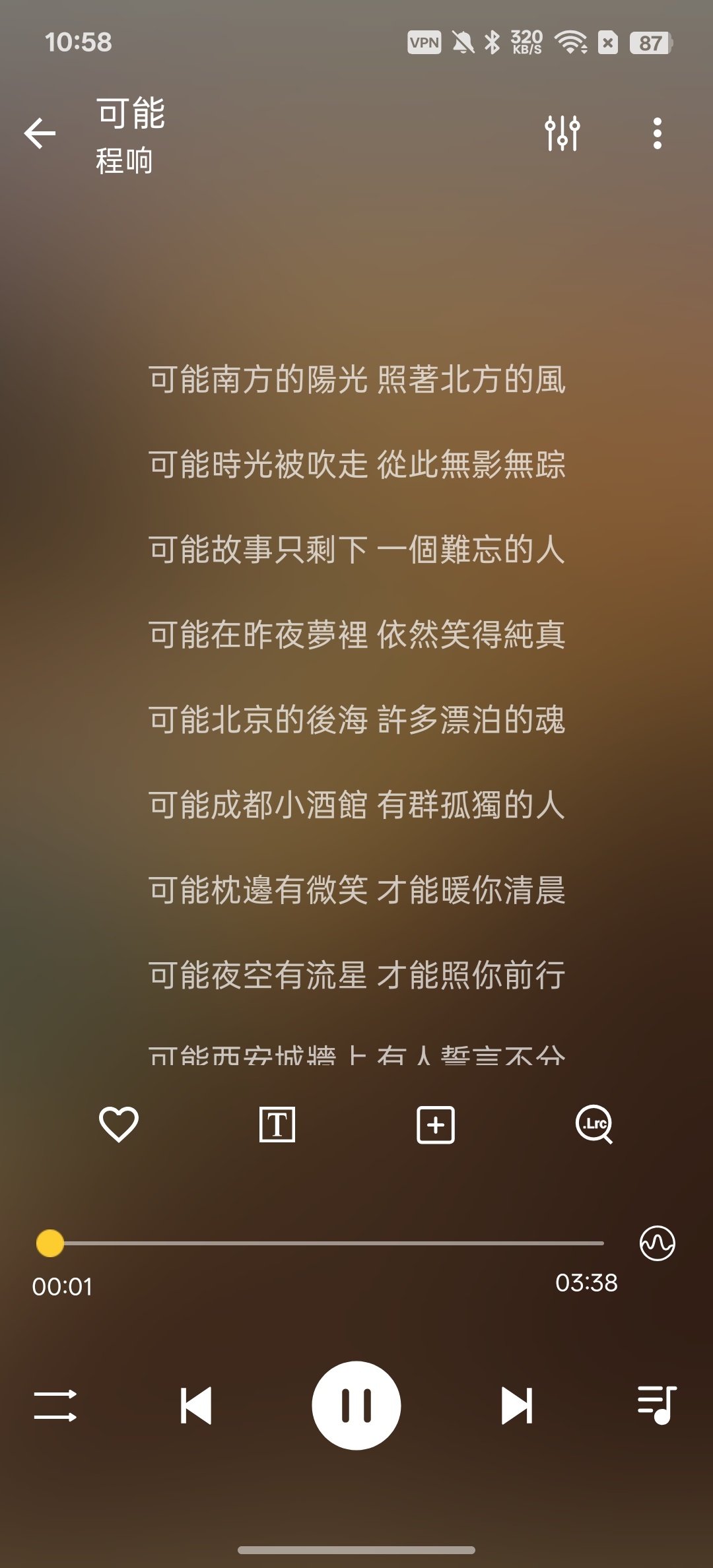This screenshot has width=713, height=1568.
Task: Open the equalizer settings
Action: [x=562, y=133]
